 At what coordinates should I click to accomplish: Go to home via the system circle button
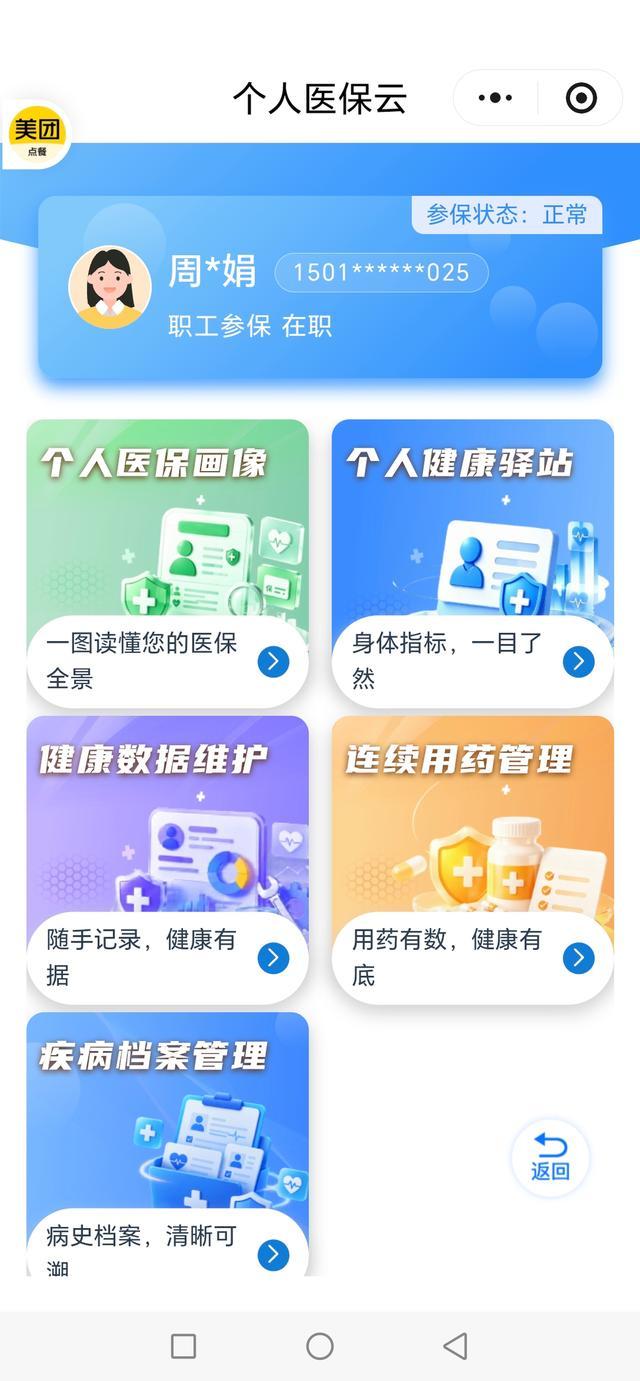(x=320, y=1346)
